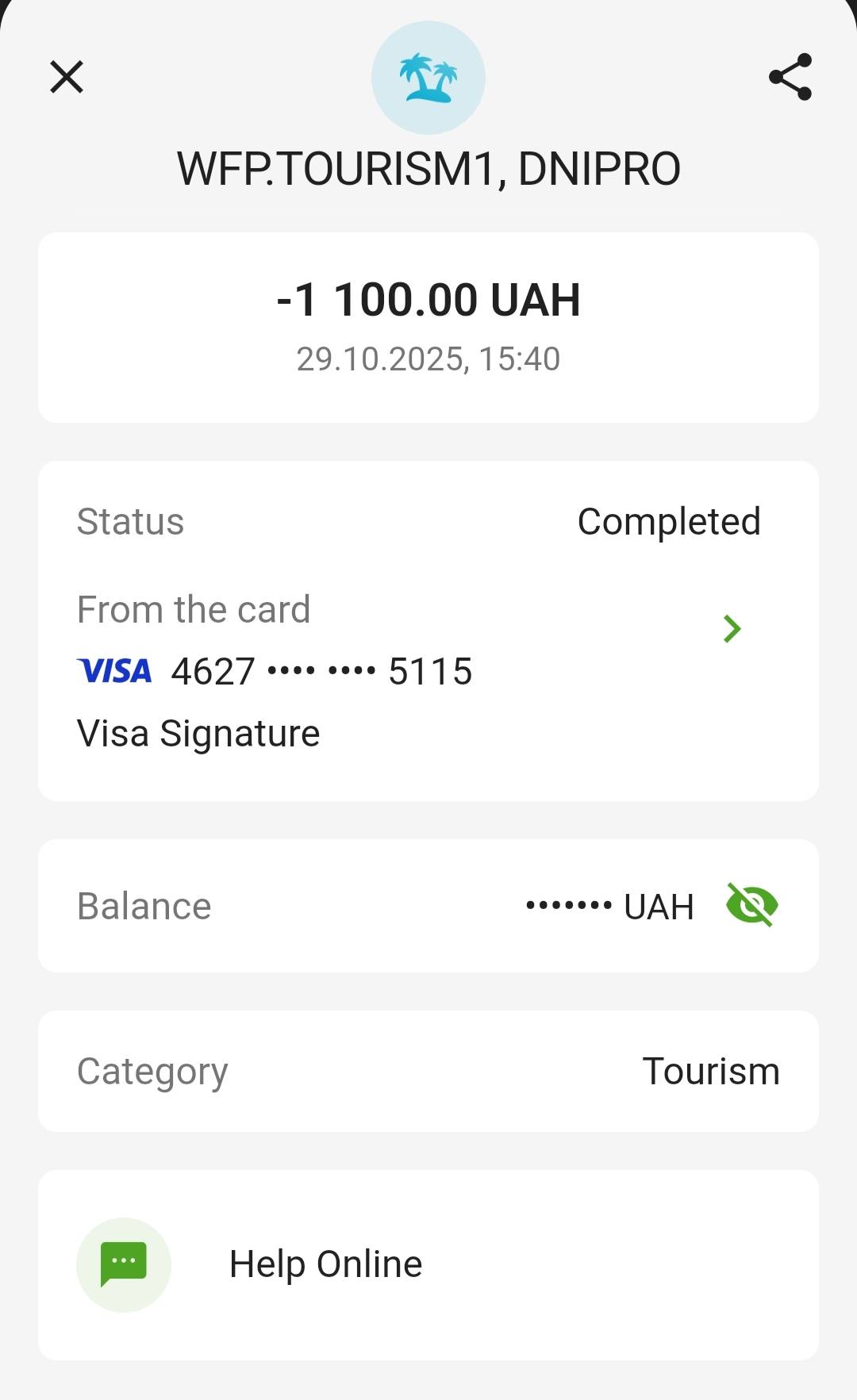Share this transaction receipt

pos(790,77)
